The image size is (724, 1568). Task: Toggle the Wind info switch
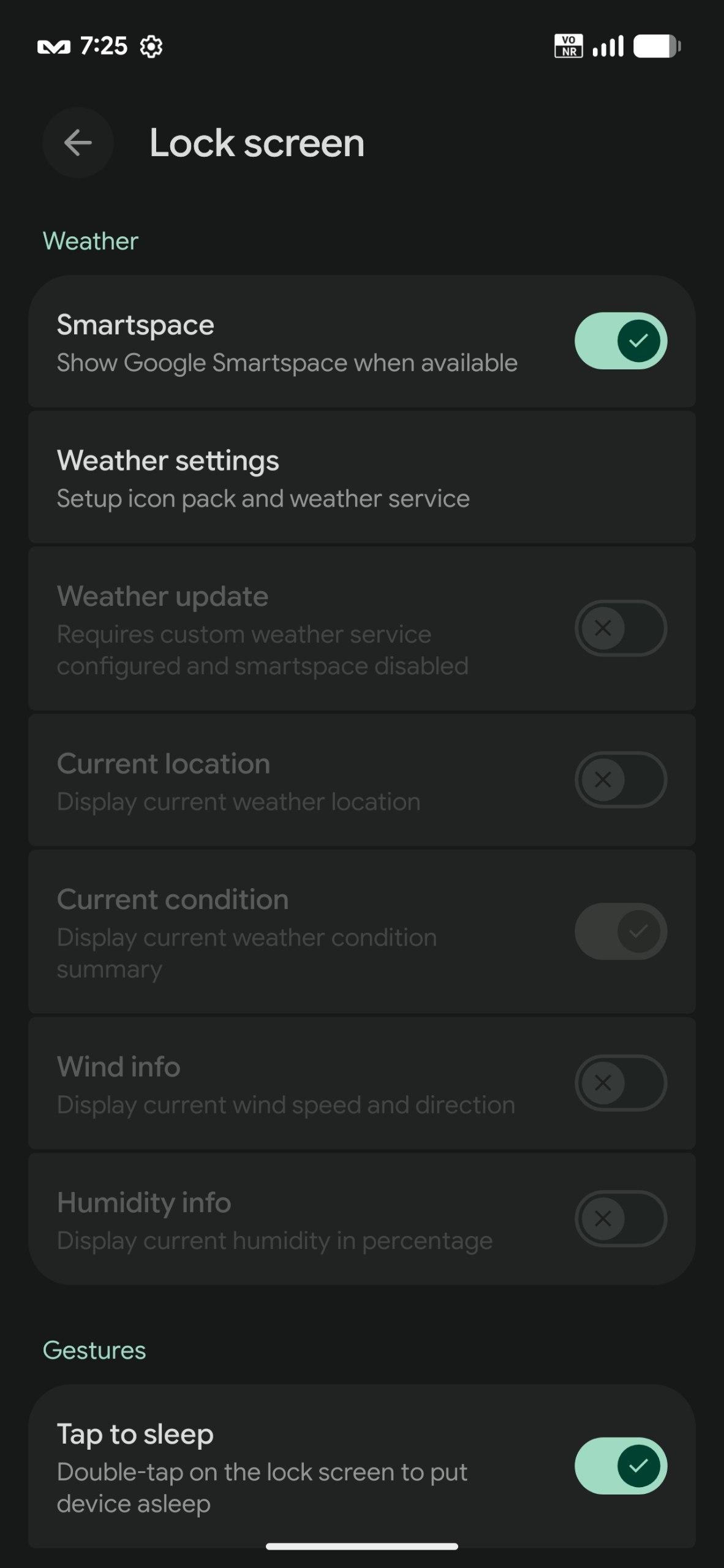coord(620,1082)
